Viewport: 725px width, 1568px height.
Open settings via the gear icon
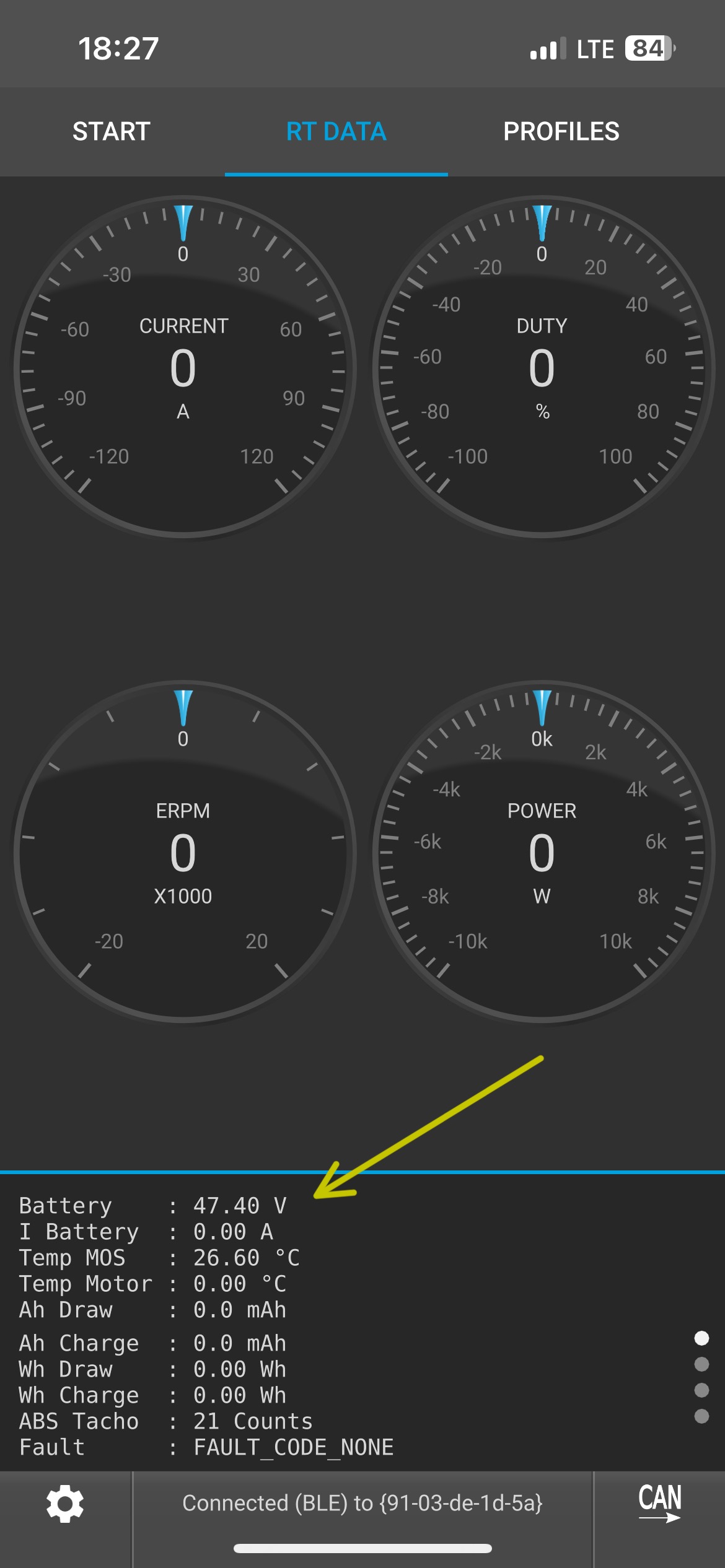click(x=65, y=1504)
